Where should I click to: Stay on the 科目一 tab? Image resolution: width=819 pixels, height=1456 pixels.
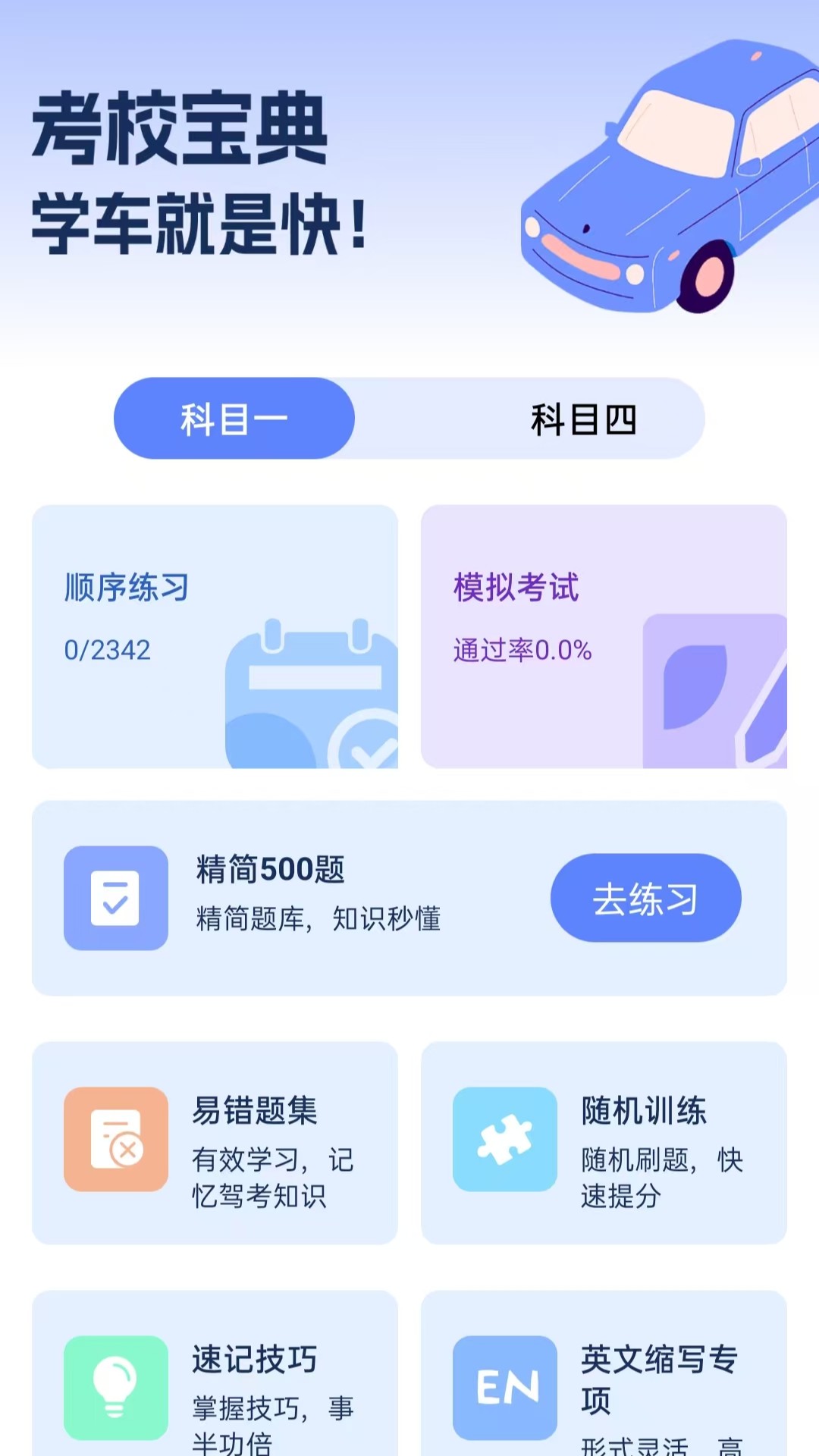tap(234, 418)
